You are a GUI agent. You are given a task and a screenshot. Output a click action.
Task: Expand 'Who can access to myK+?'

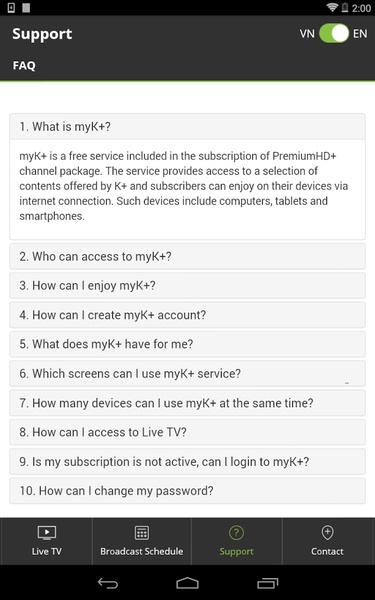coord(187,256)
